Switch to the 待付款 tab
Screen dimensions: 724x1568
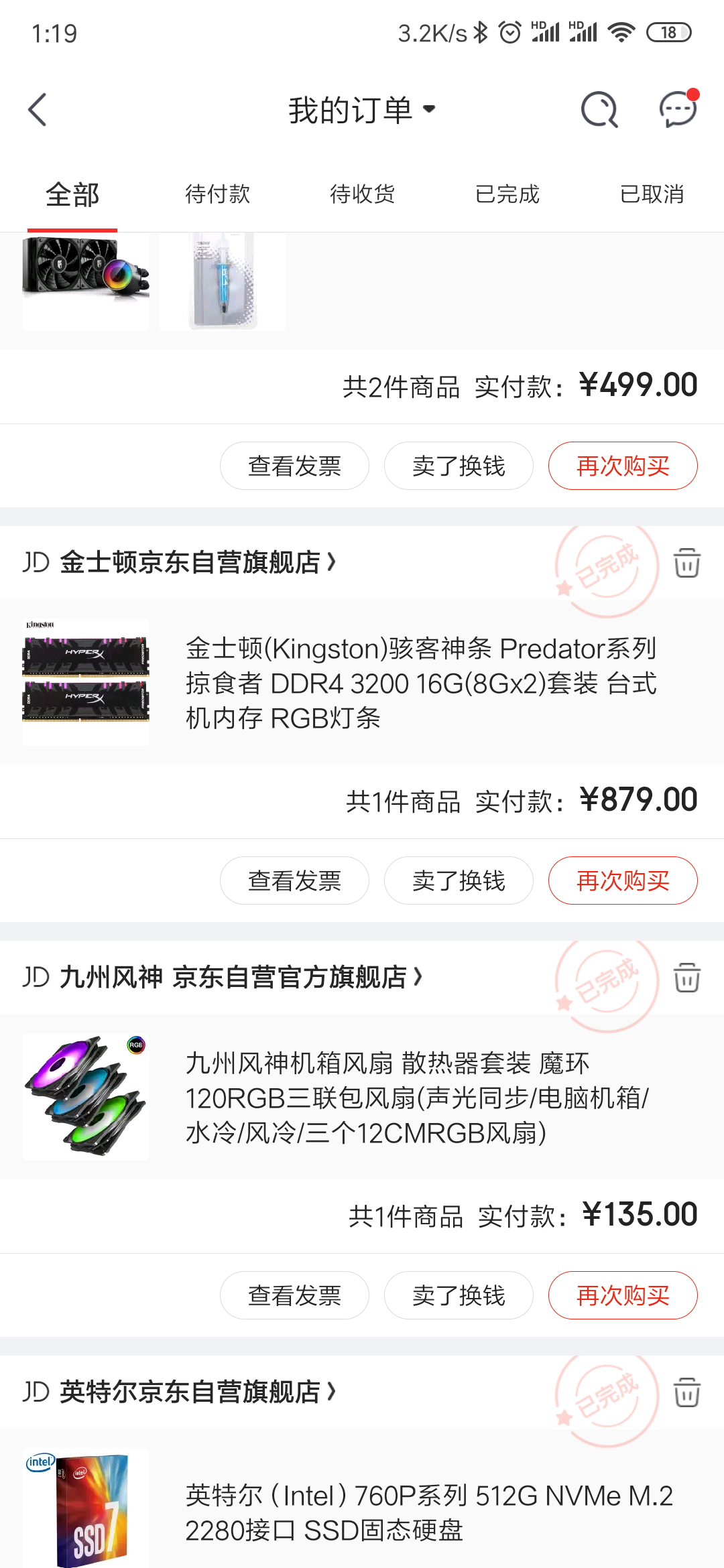tap(217, 194)
